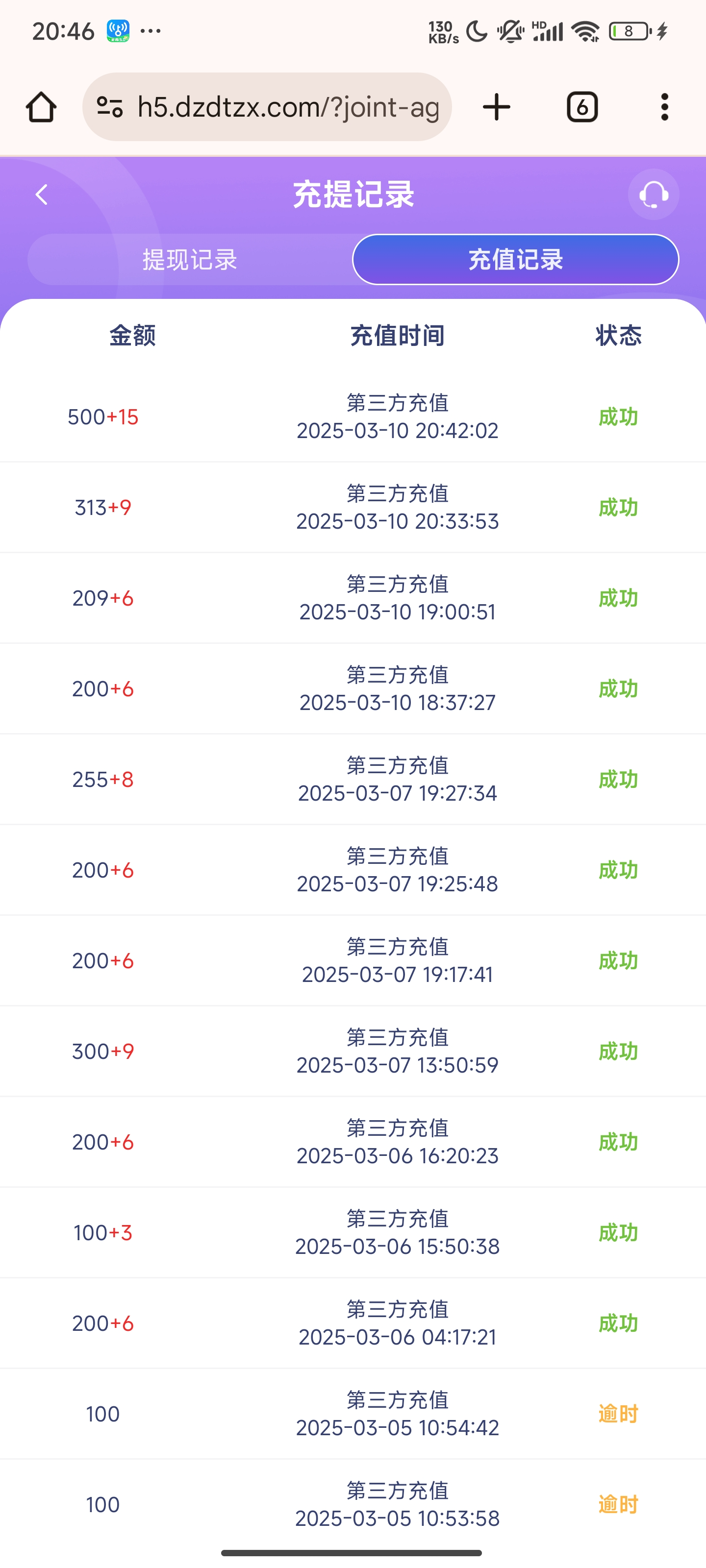
Task: Switch to the 提现记录 tab
Action: point(189,259)
